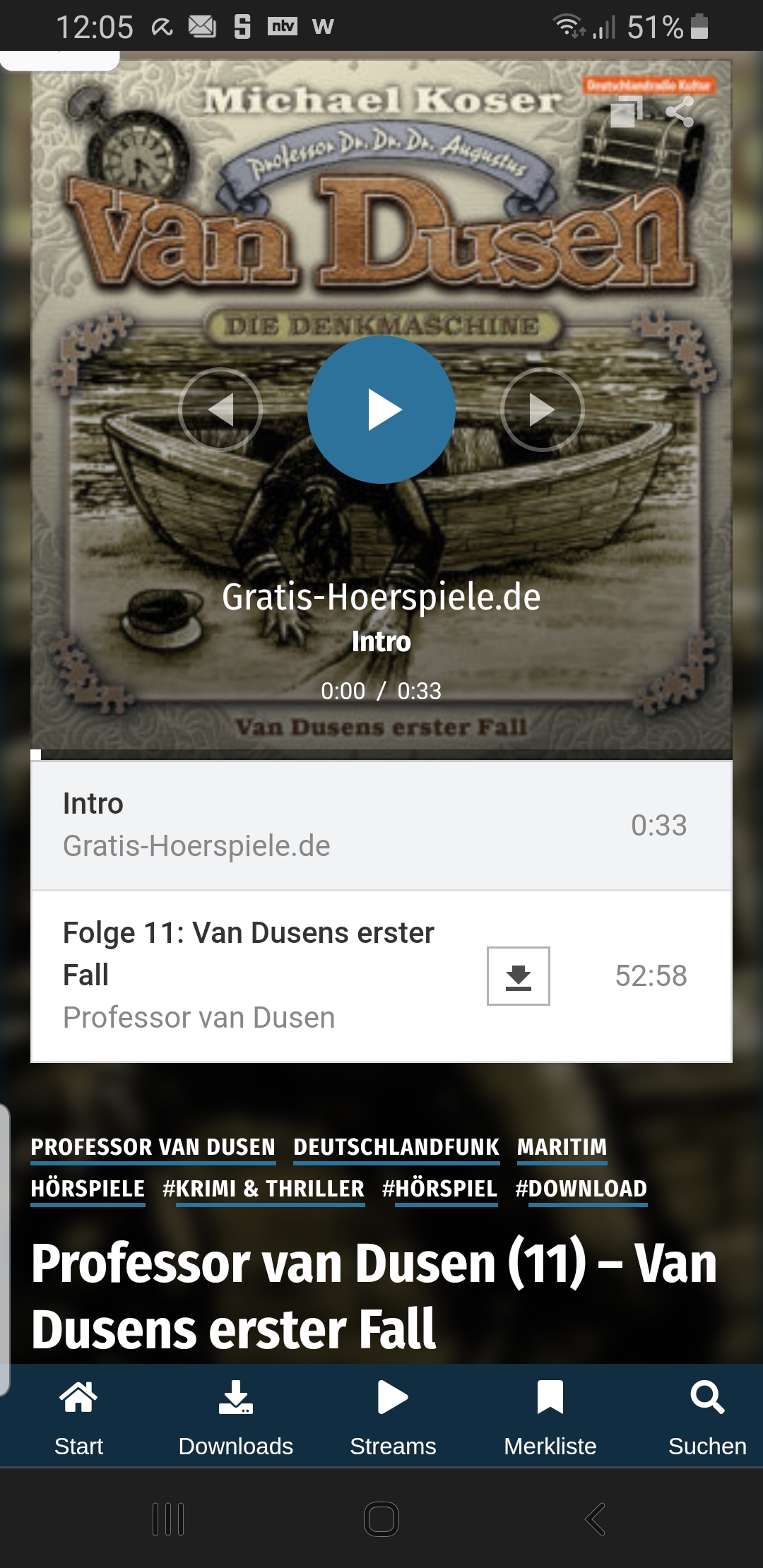Open the #KRIMI & THRILLER tag
The image size is (763, 1568).
[x=264, y=1189]
